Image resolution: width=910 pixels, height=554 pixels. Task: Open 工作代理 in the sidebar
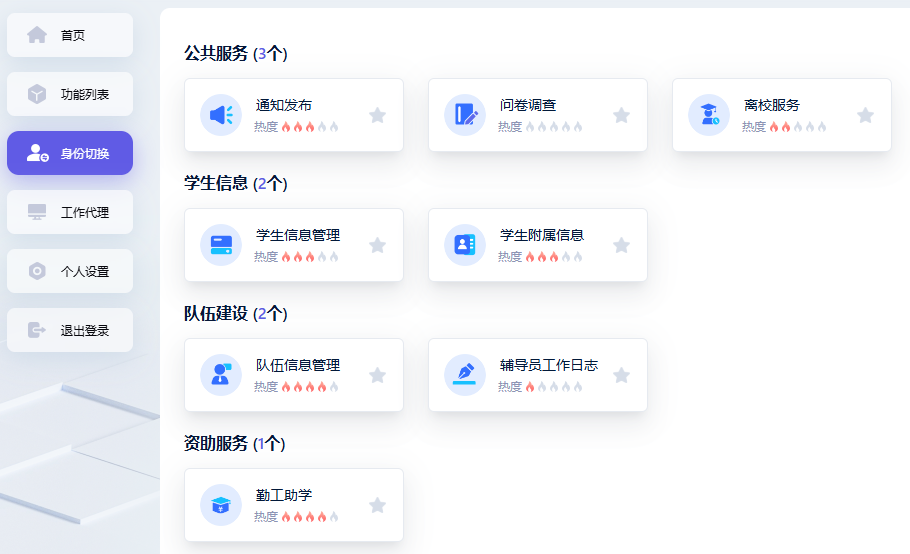[70, 212]
